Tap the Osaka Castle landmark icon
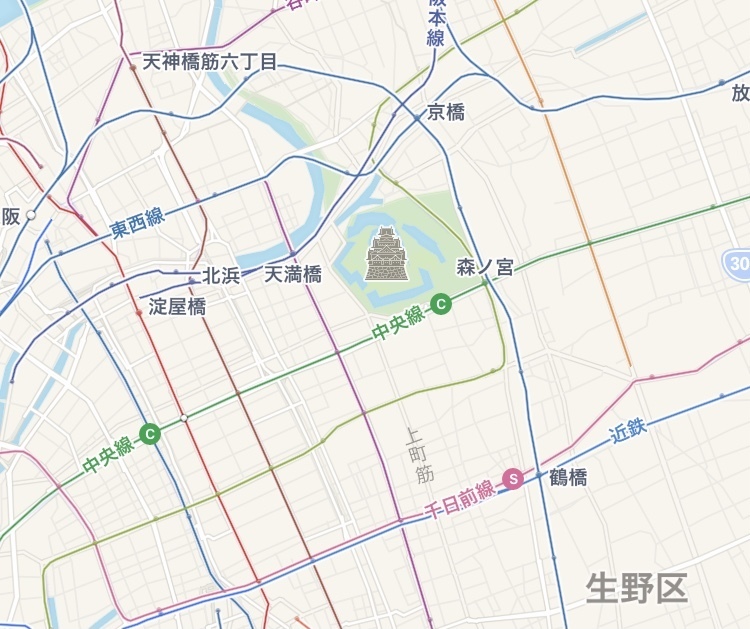 coord(386,254)
